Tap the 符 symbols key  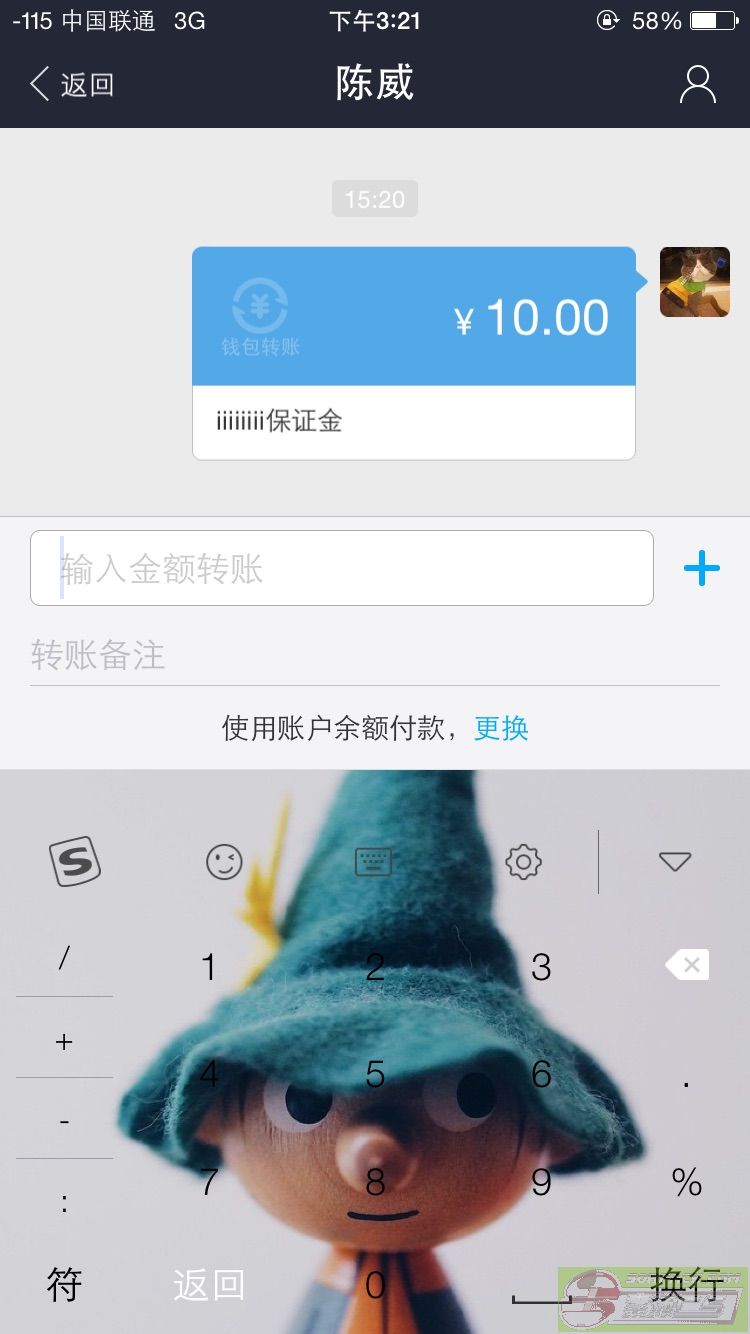point(64,1284)
